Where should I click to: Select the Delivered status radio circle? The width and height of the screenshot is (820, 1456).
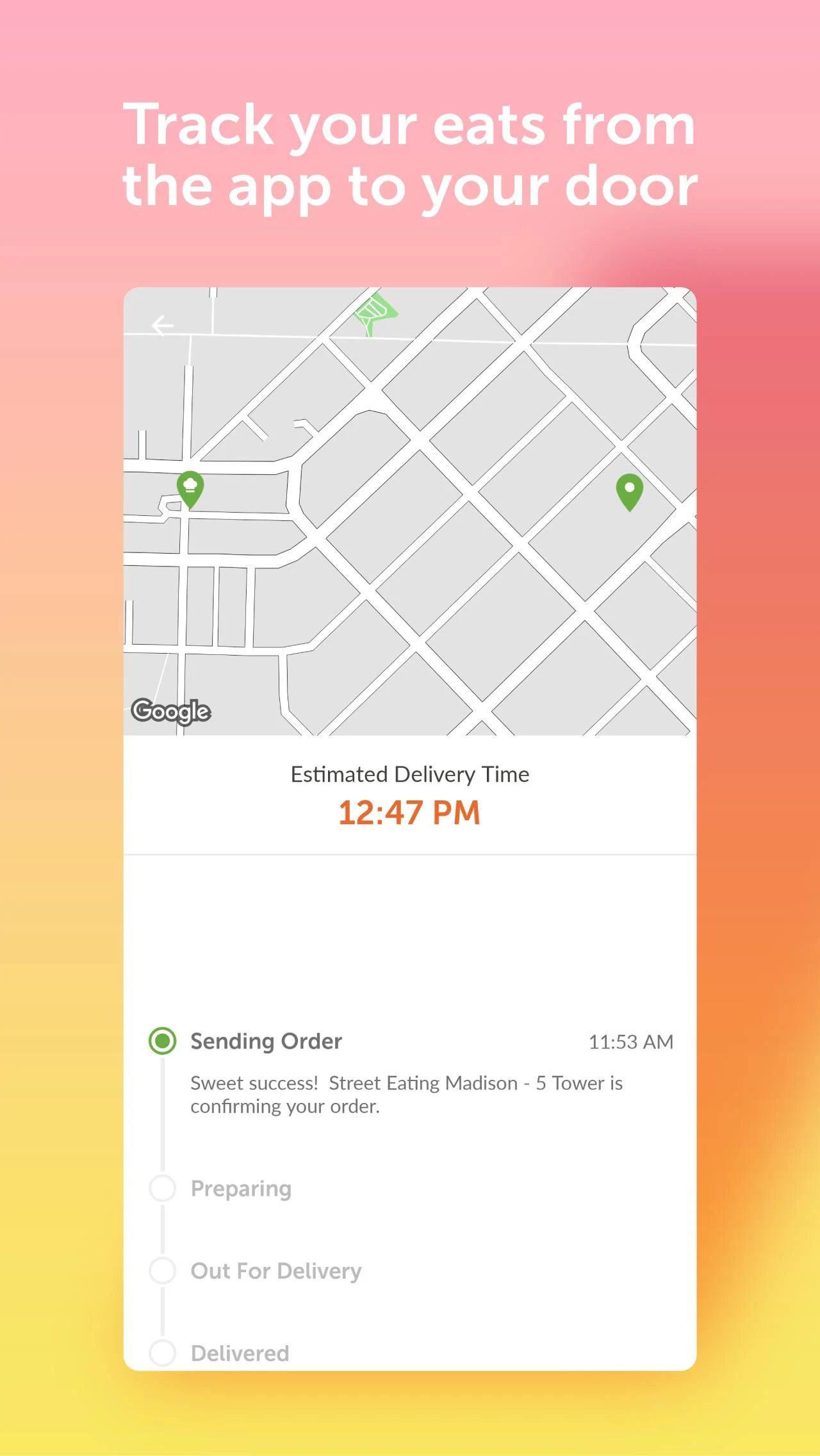tap(162, 1353)
